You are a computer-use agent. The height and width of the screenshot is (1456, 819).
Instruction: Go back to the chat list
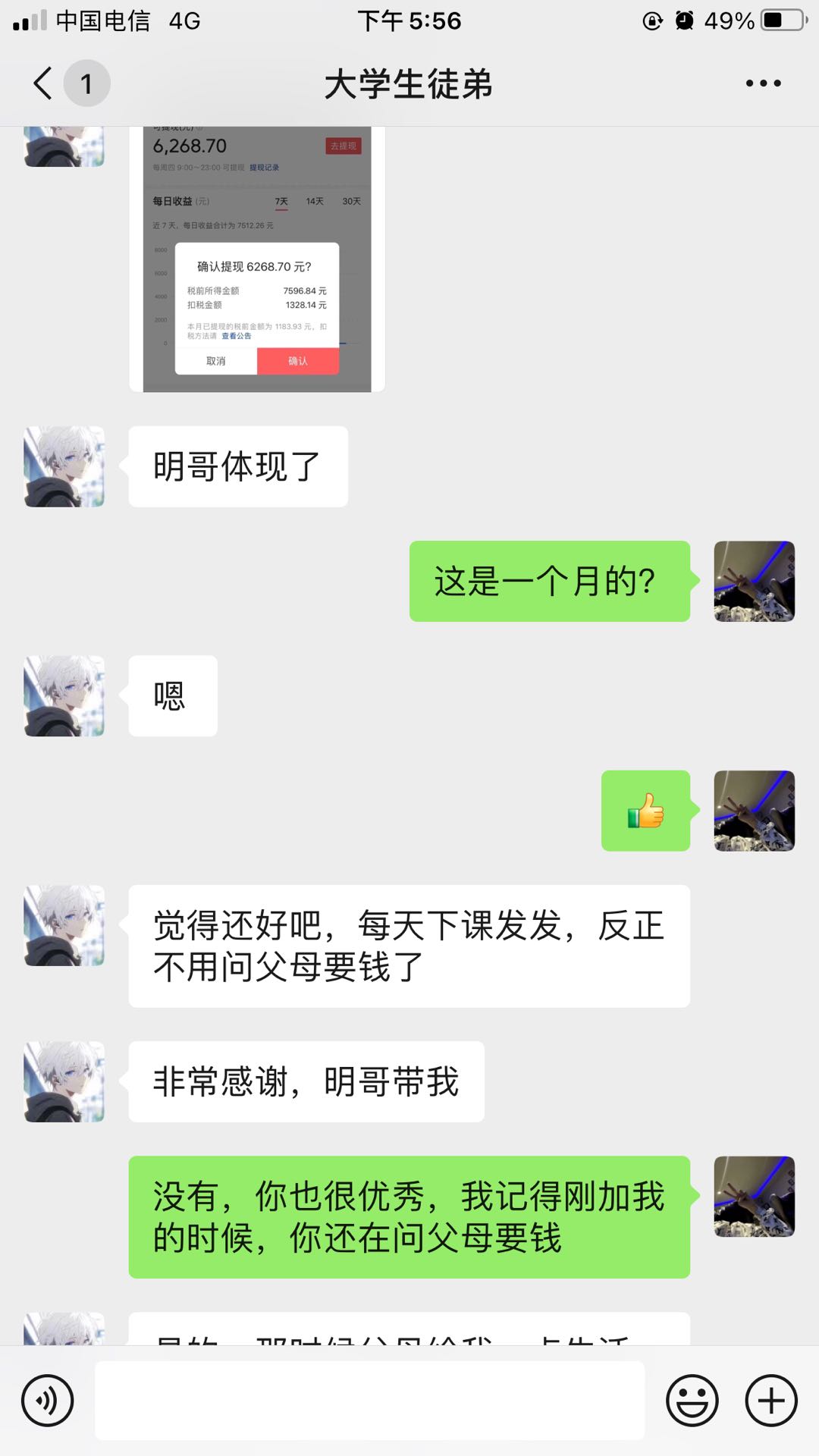pyautogui.click(x=44, y=83)
